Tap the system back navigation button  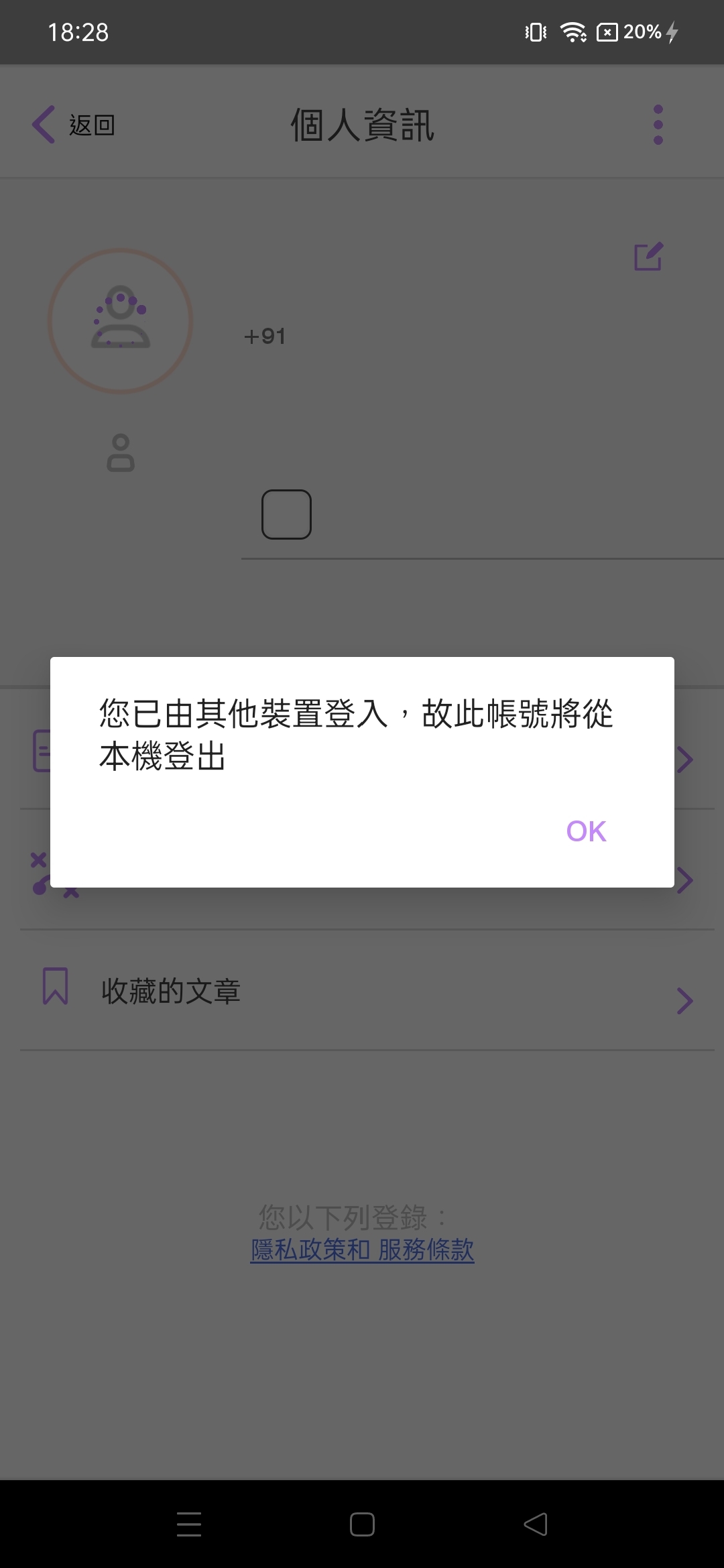[x=536, y=1524]
